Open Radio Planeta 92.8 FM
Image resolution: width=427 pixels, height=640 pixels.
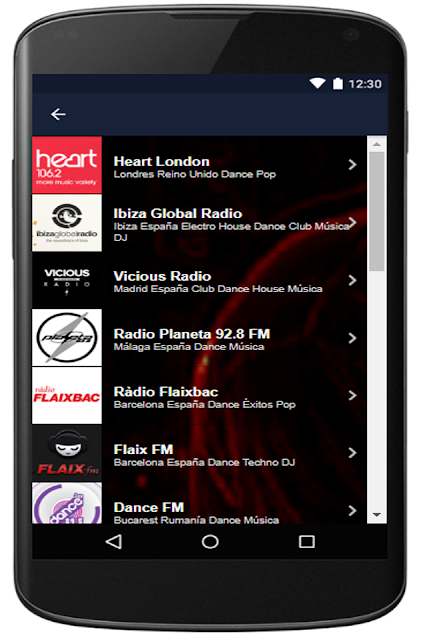(x=199, y=338)
